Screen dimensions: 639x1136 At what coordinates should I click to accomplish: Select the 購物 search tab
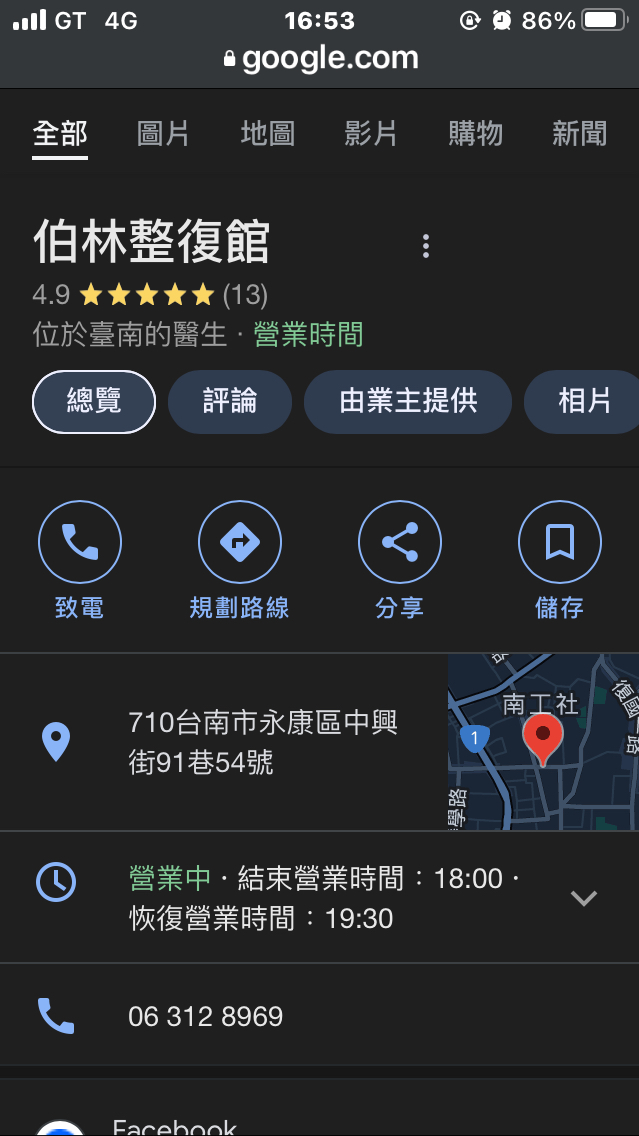click(x=475, y=135)
